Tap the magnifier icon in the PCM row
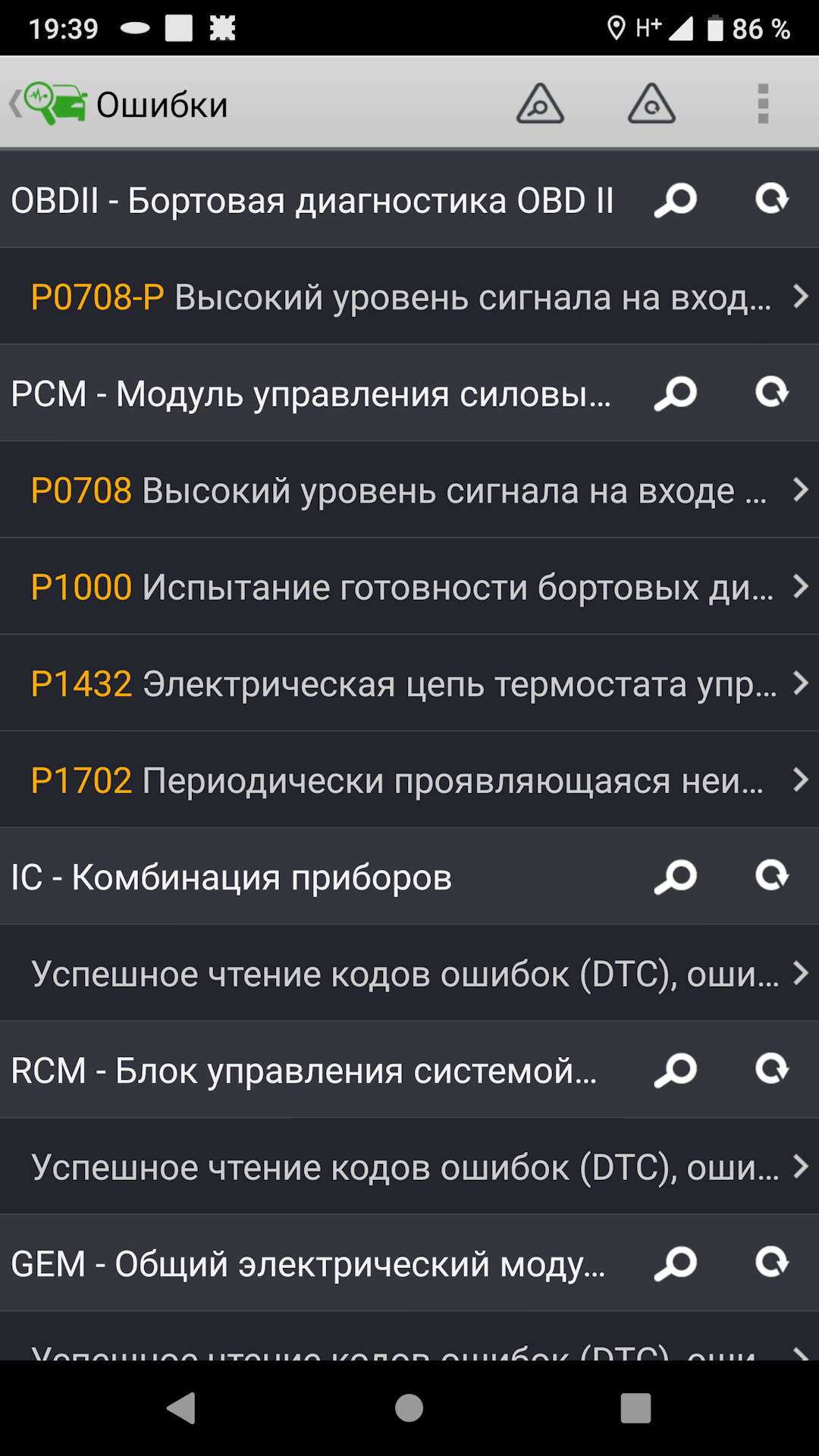 tap(675, 394)
